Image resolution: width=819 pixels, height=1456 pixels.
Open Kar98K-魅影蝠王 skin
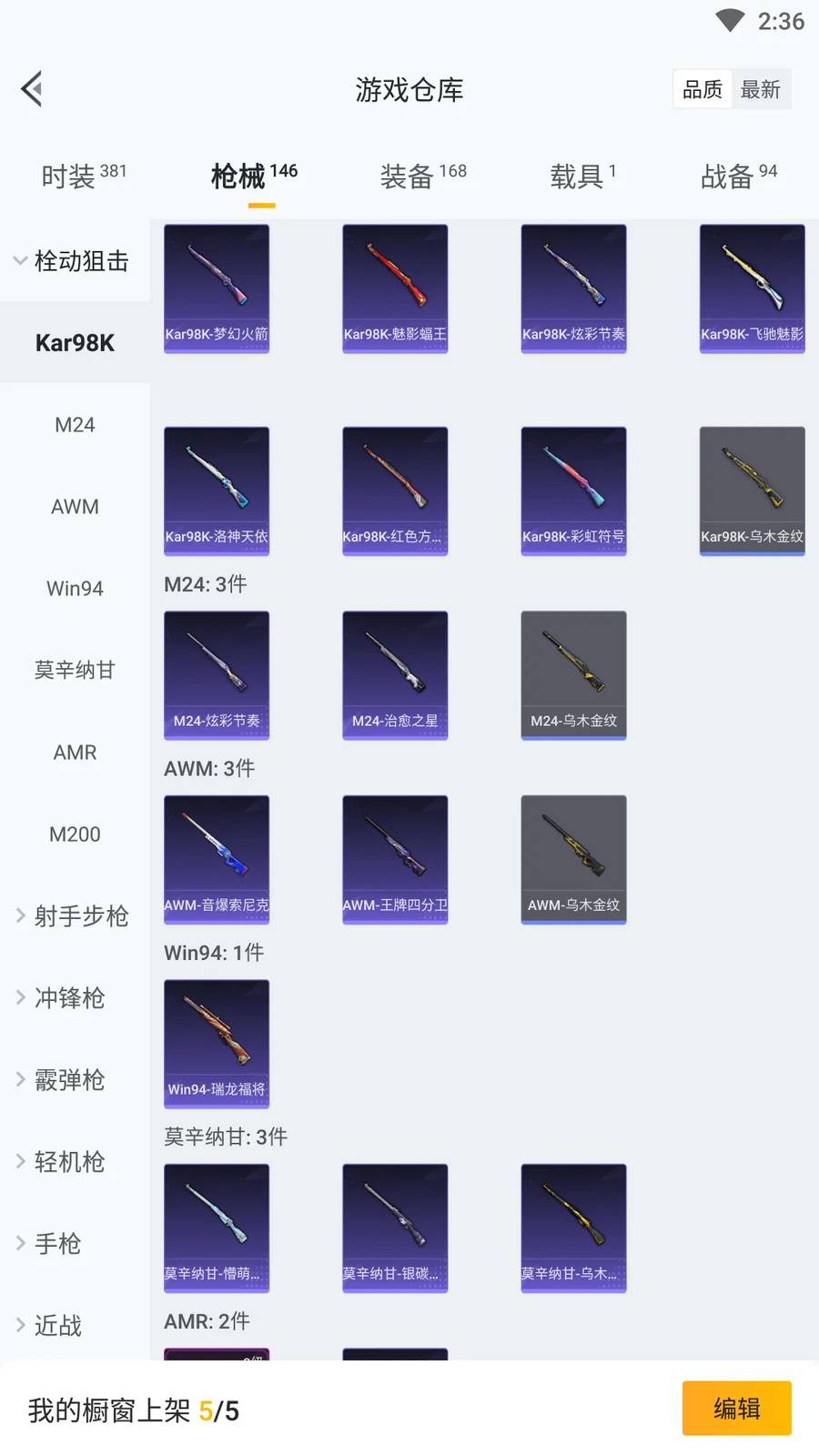point(395,288)
